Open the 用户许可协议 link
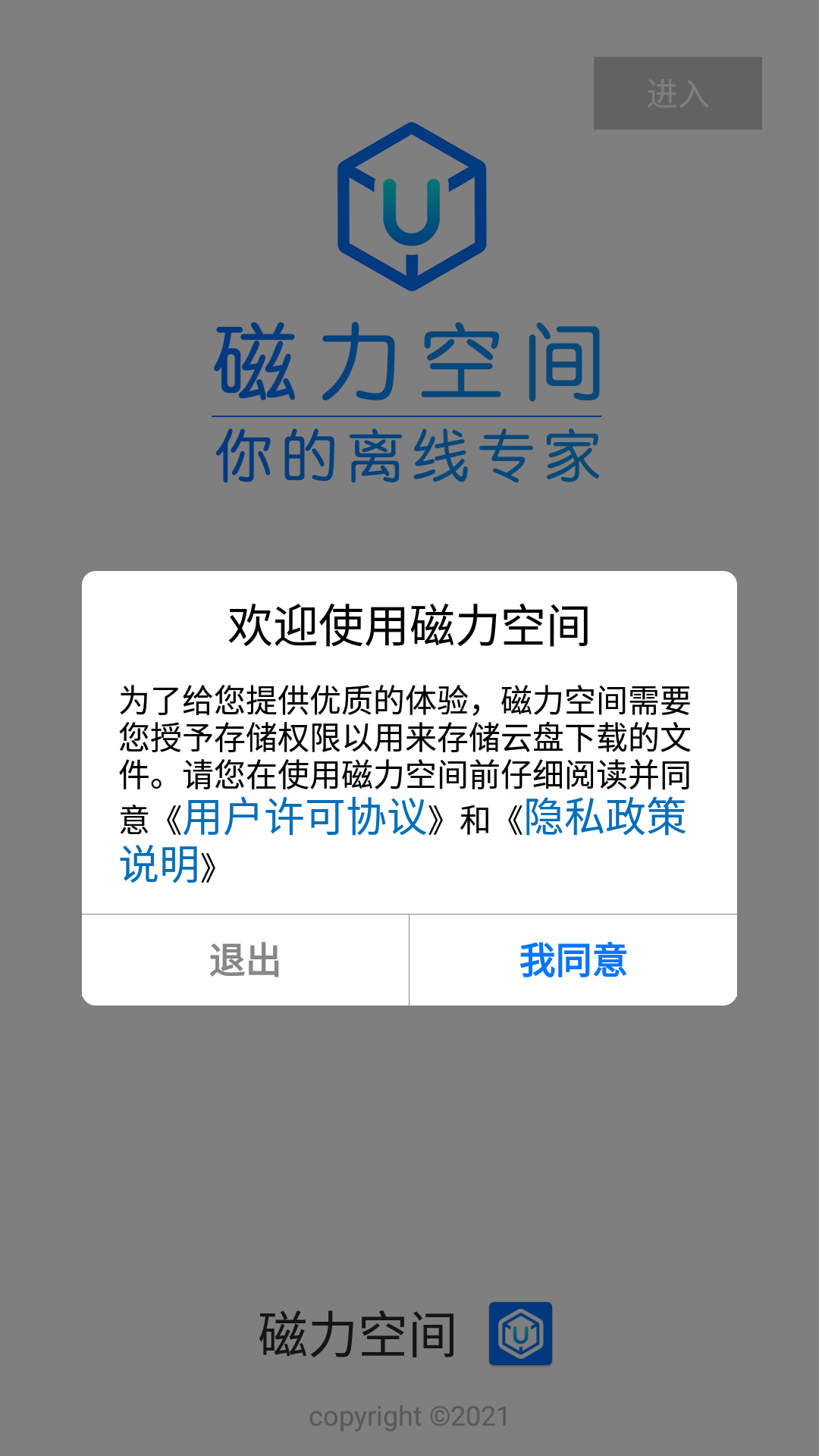Viewport: 819px width, 1456px height. tap(306, 817)
